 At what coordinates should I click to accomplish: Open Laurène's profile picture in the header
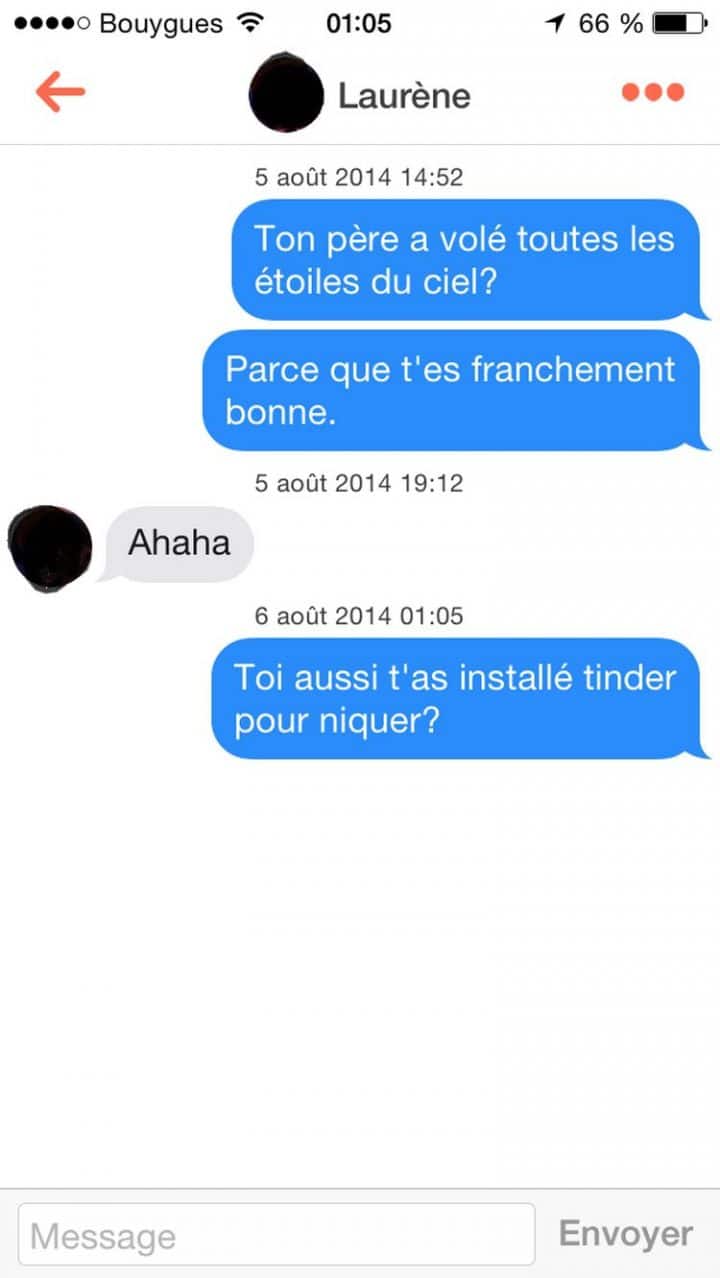tap(287, 94)
